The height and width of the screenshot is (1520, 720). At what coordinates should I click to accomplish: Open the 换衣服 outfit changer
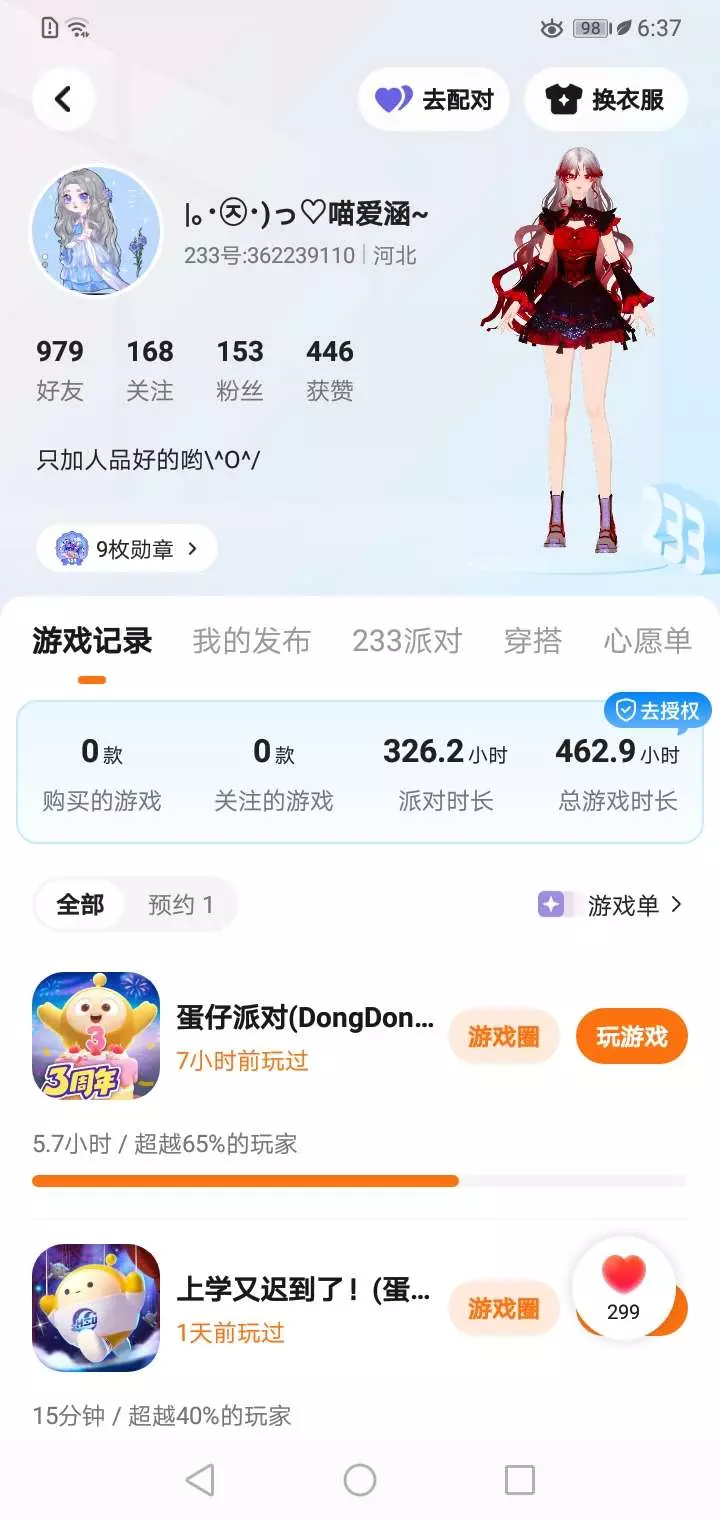[606, 99]
